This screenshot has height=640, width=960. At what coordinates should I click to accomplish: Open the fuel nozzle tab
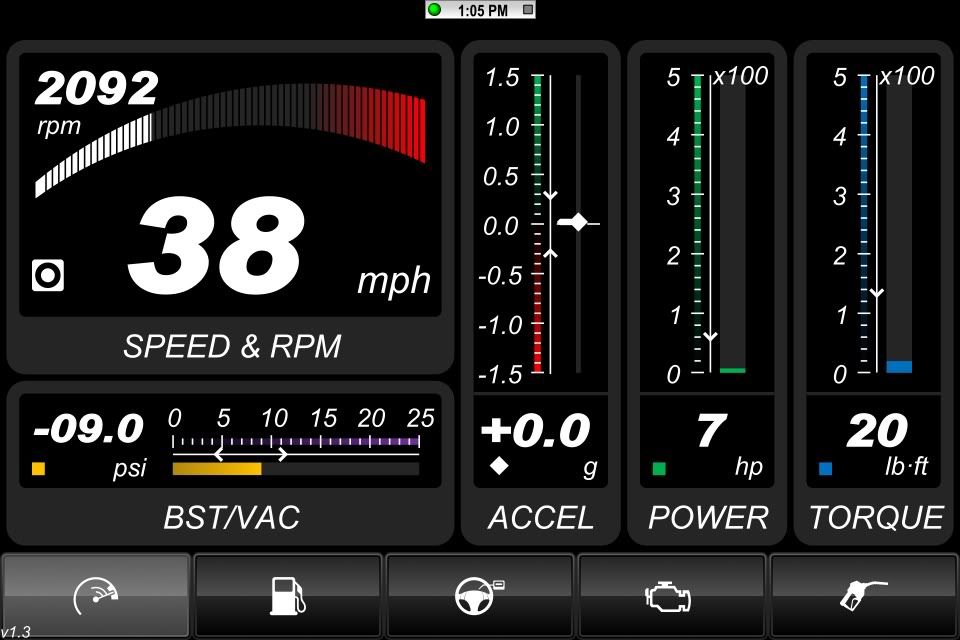pyautogui.click(x=864, y=596)
